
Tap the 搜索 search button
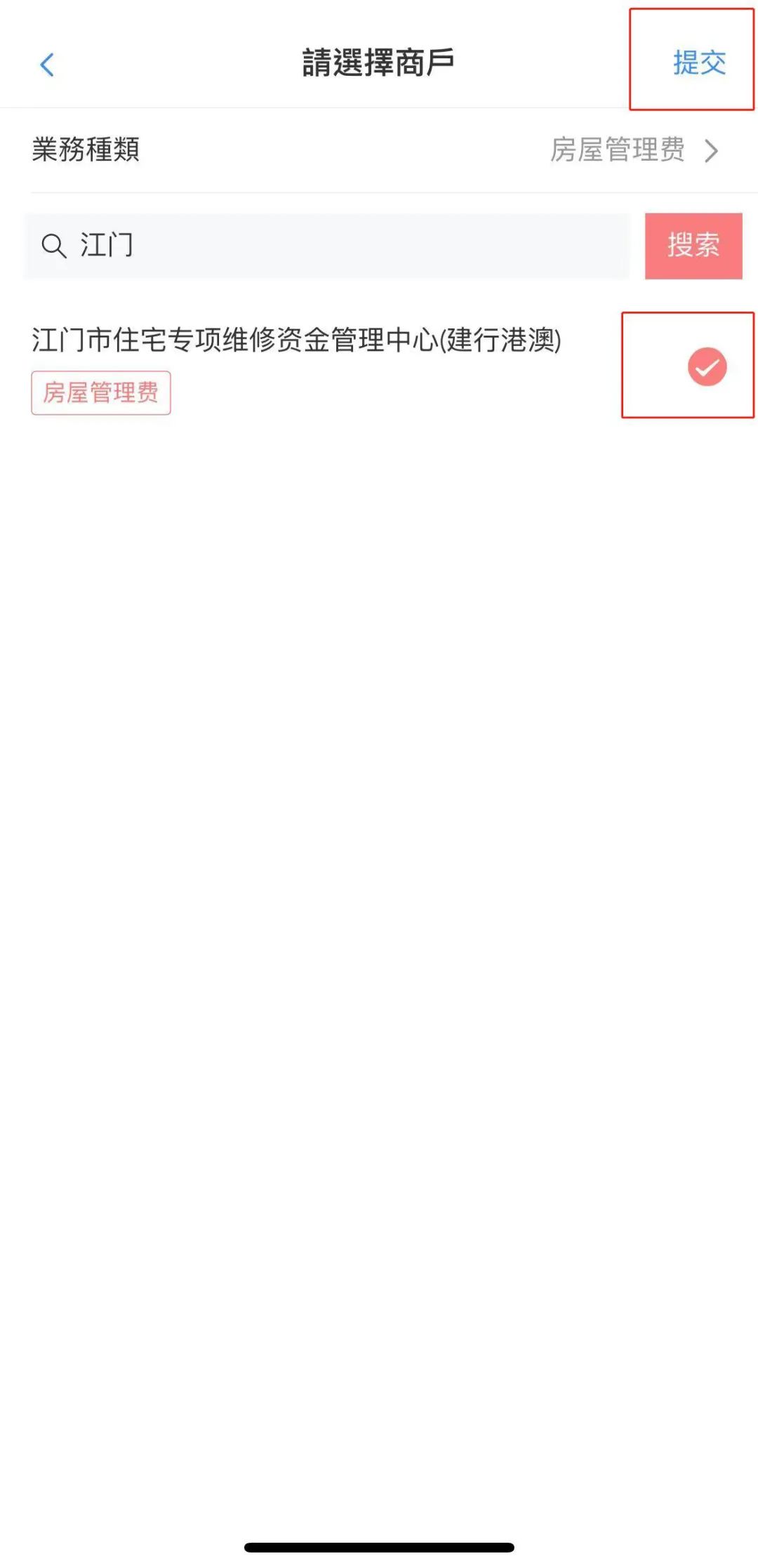(693, 246)
